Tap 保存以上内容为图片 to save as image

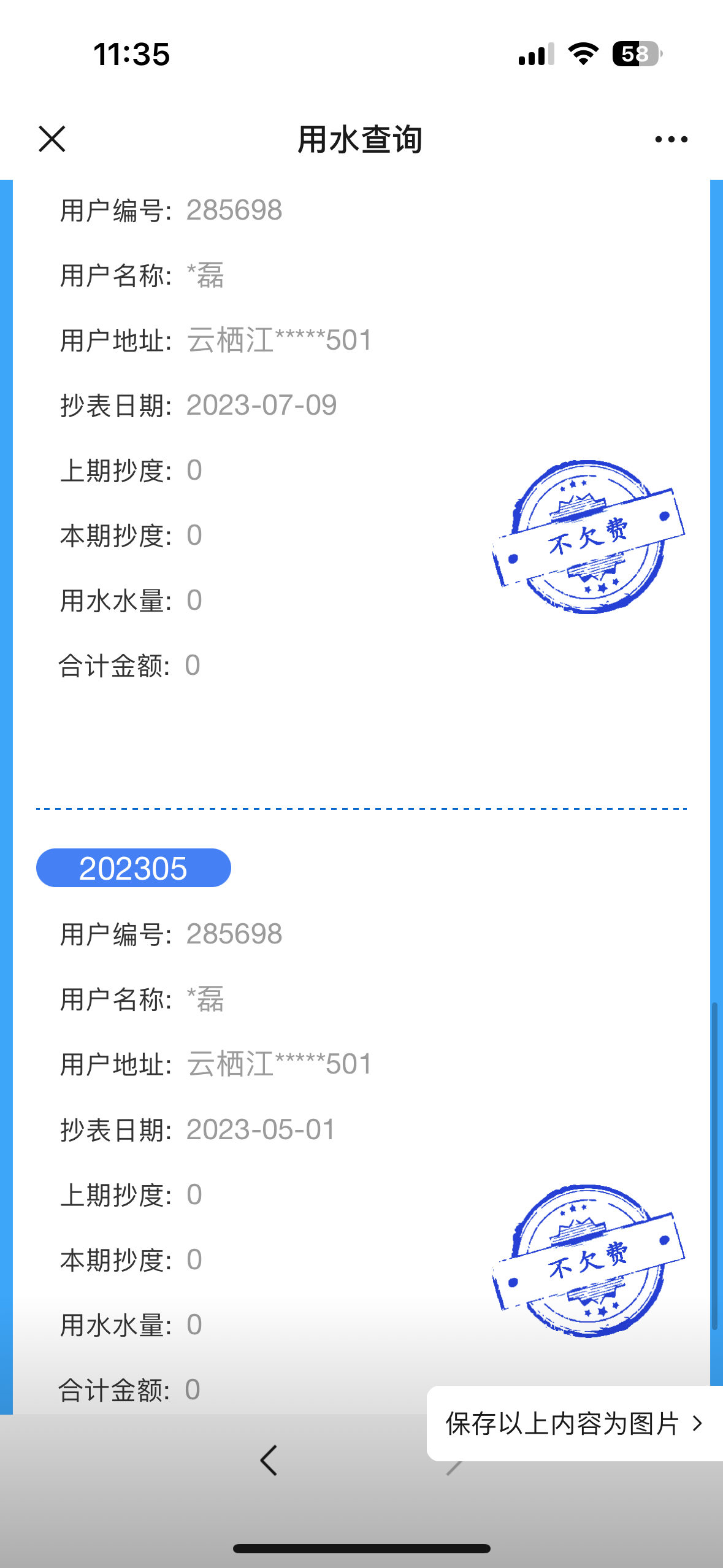tap(573, 1423)
